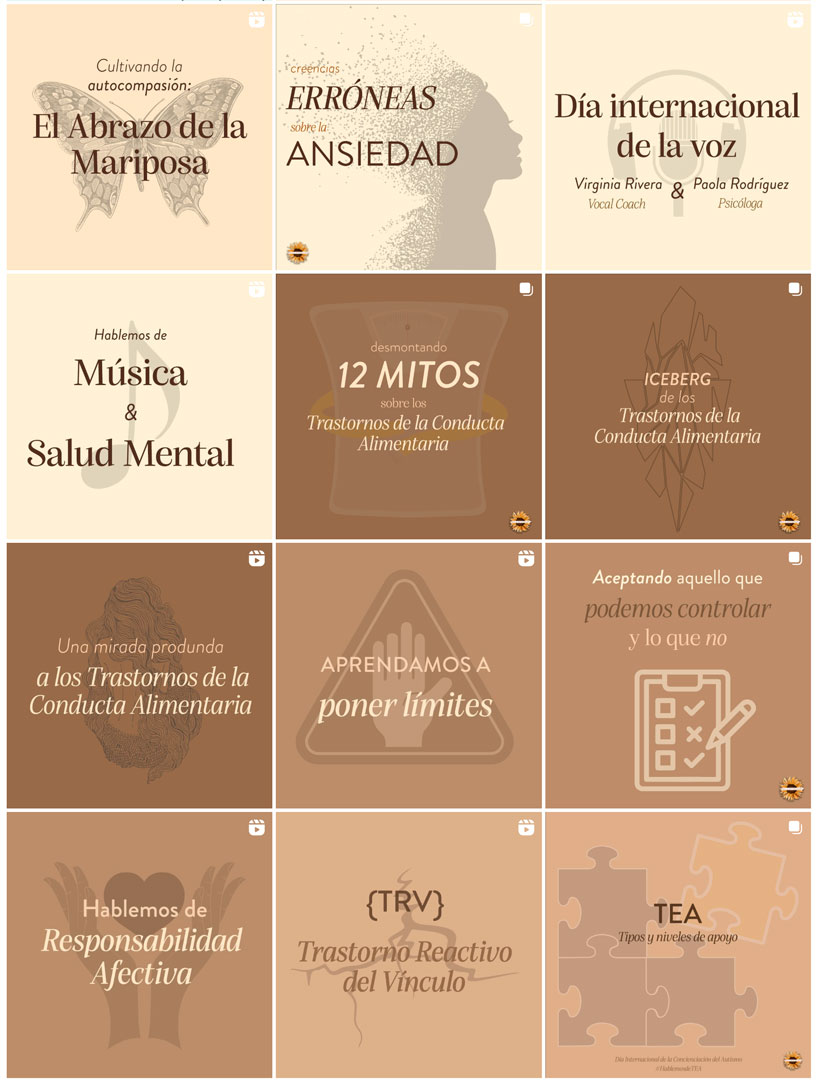Open the desmontando 12 mitos post
The image size is (819, 1080).
click(408, 406)
